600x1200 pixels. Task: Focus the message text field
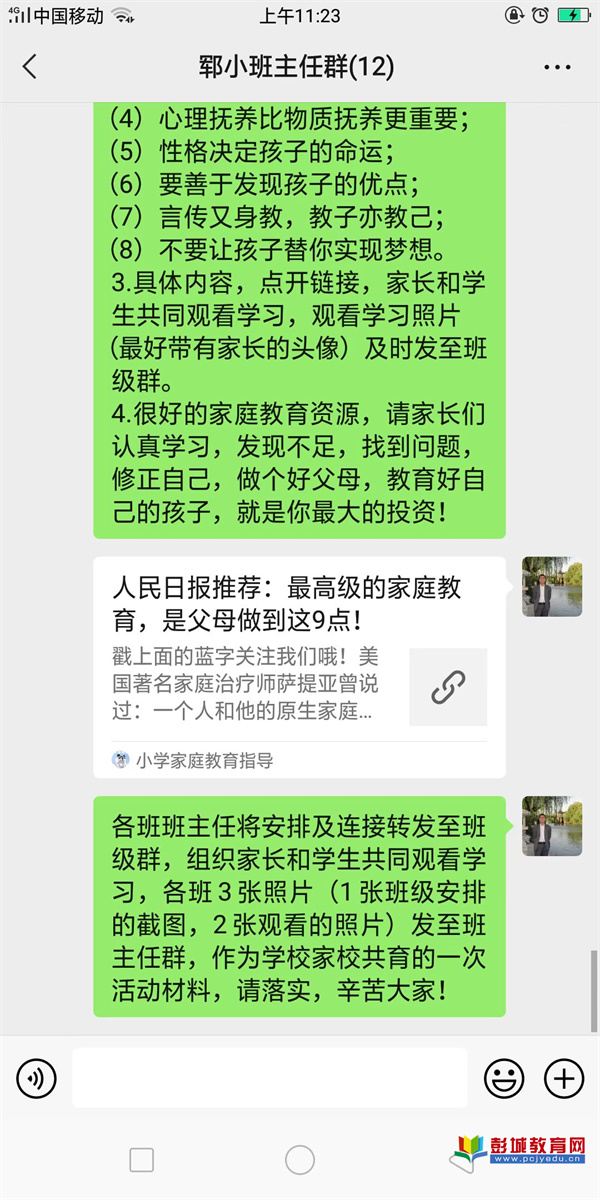click(270, 1078)
